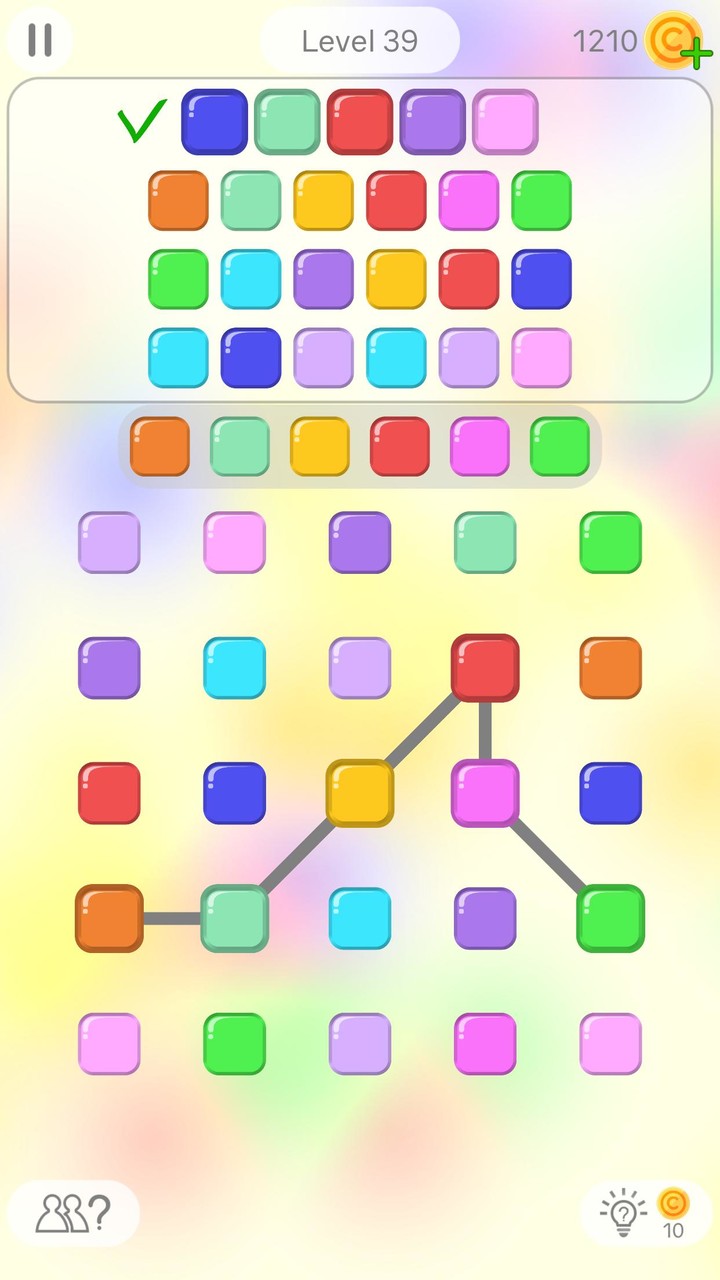720x1280 pixels.
Task: Pause the game
Action: click(x=40, y=40)
